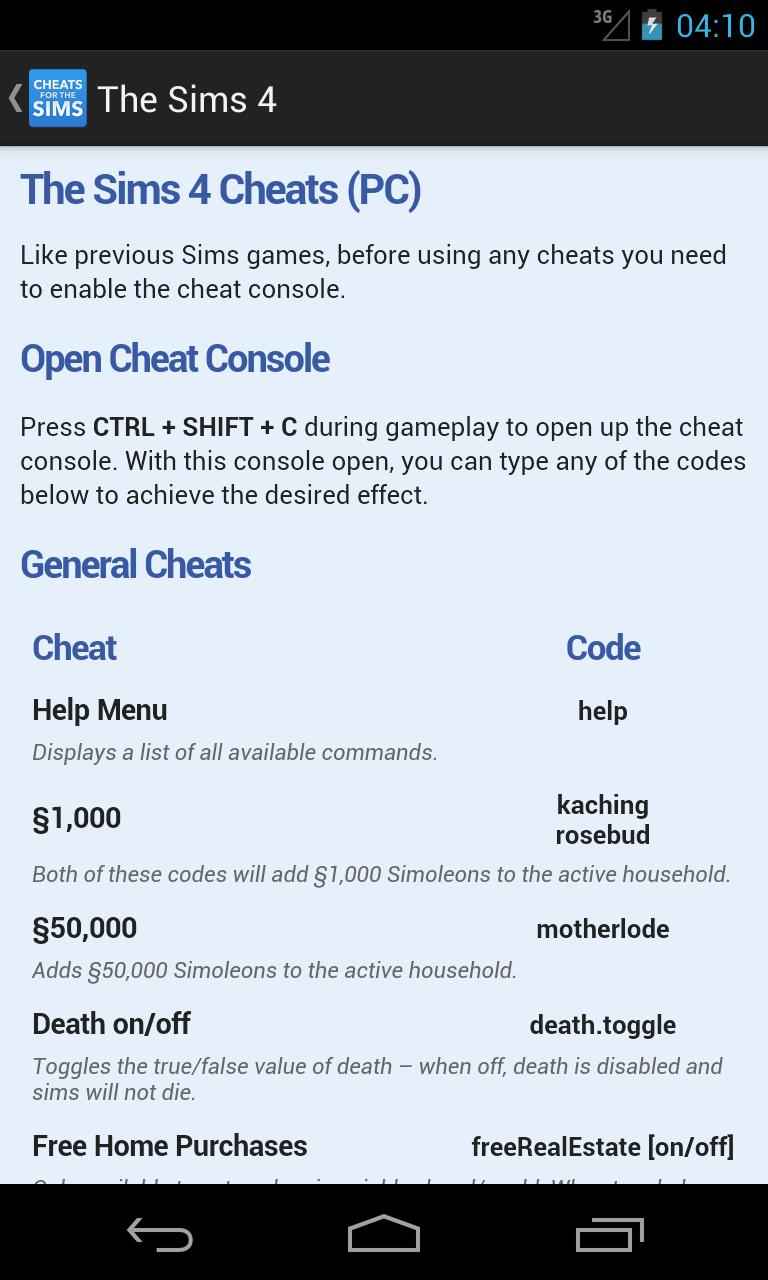Tap the kaching cheat code
Viewport: 768px width, 1280px height.
tap(602, 805)
